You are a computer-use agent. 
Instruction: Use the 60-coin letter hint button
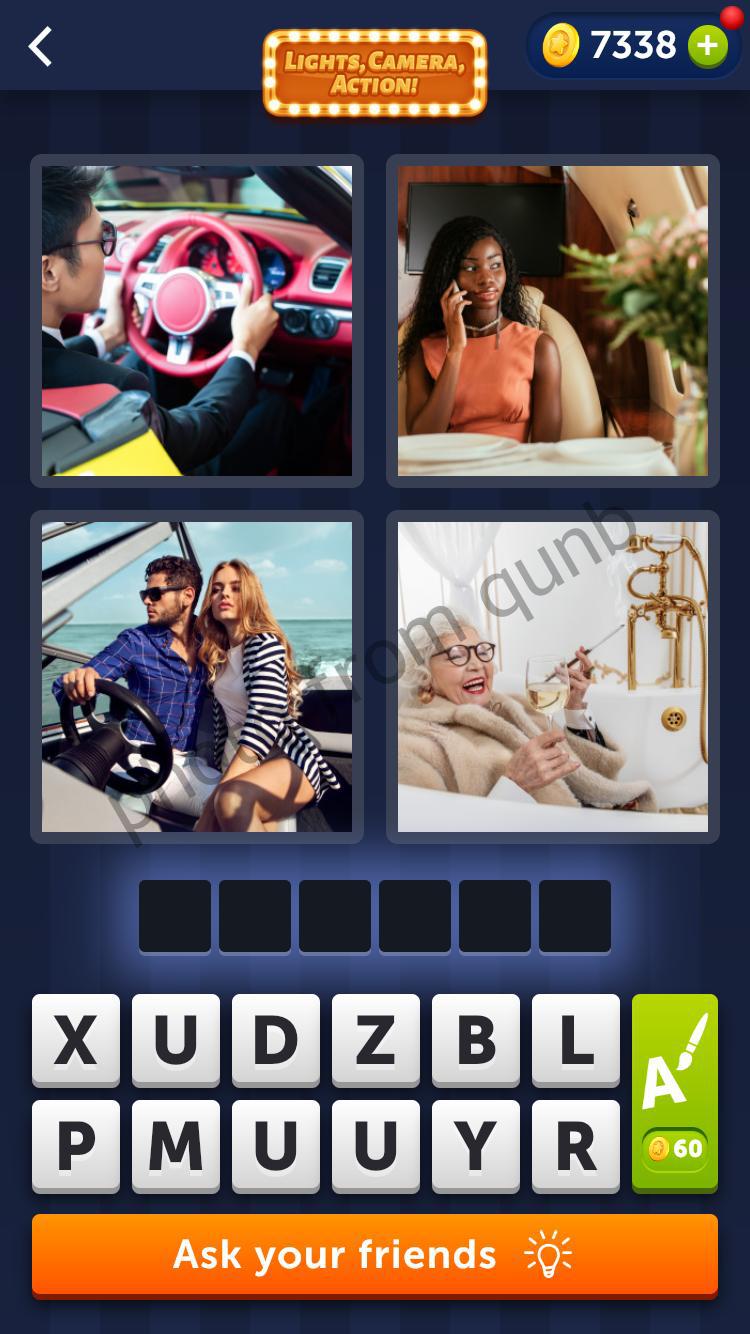click(675, 1092)
